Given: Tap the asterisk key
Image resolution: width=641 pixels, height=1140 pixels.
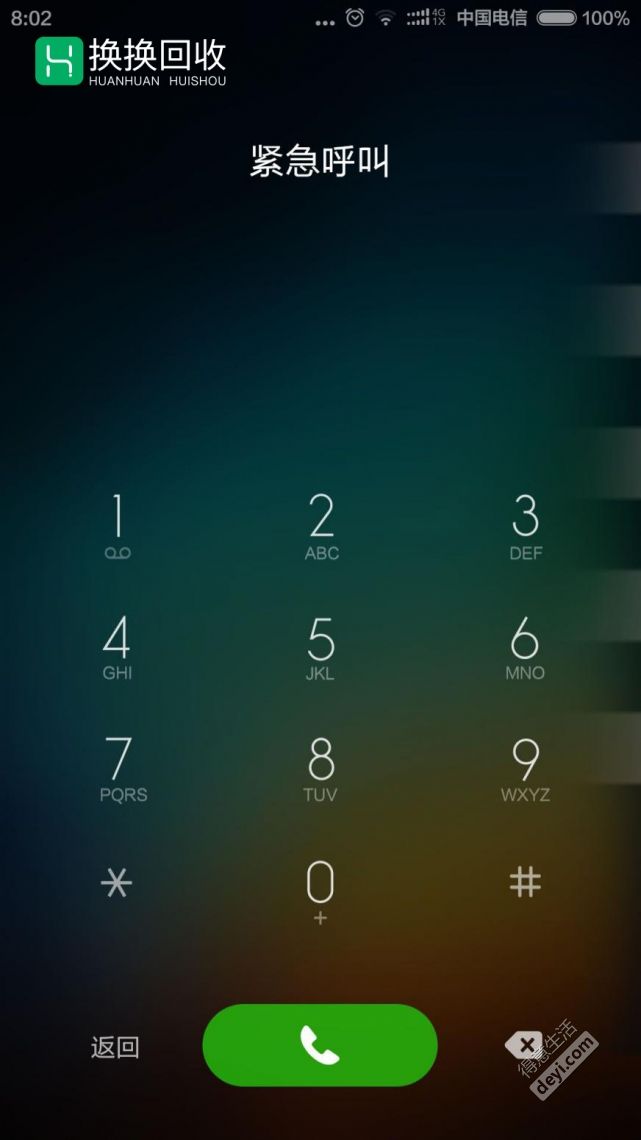Looking at the screenshot, I should 117,882.
